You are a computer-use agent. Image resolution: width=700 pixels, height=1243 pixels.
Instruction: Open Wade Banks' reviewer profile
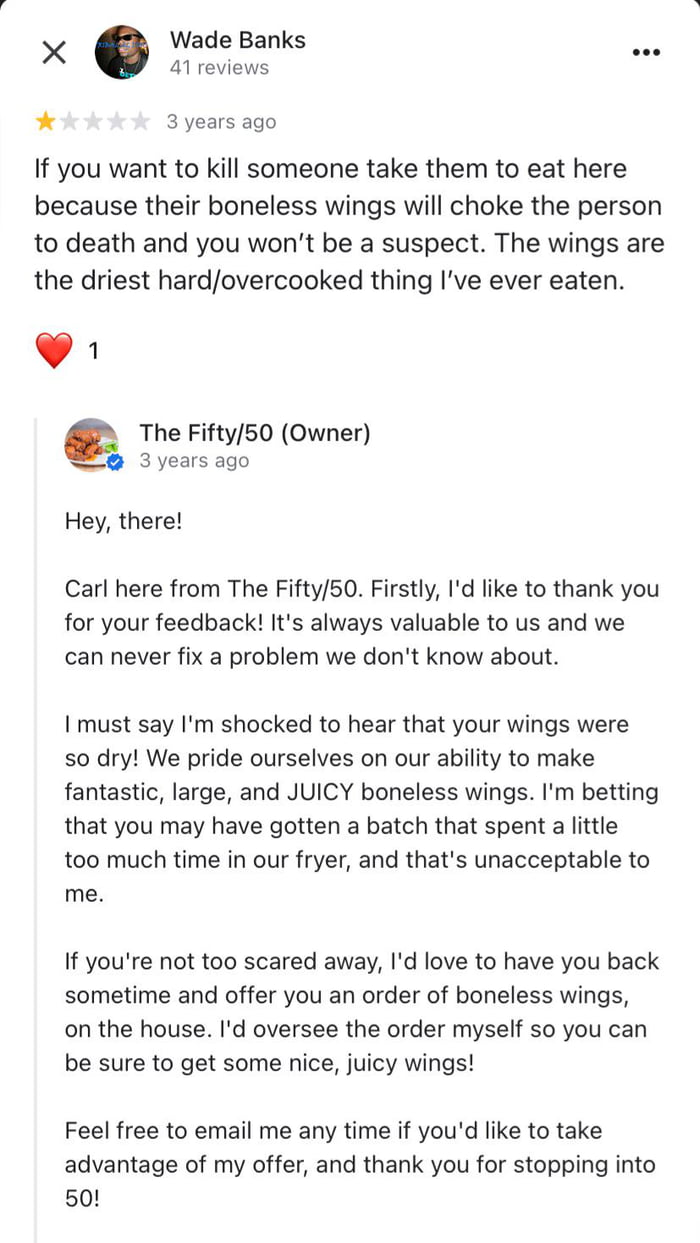click(x=237, y=41)
